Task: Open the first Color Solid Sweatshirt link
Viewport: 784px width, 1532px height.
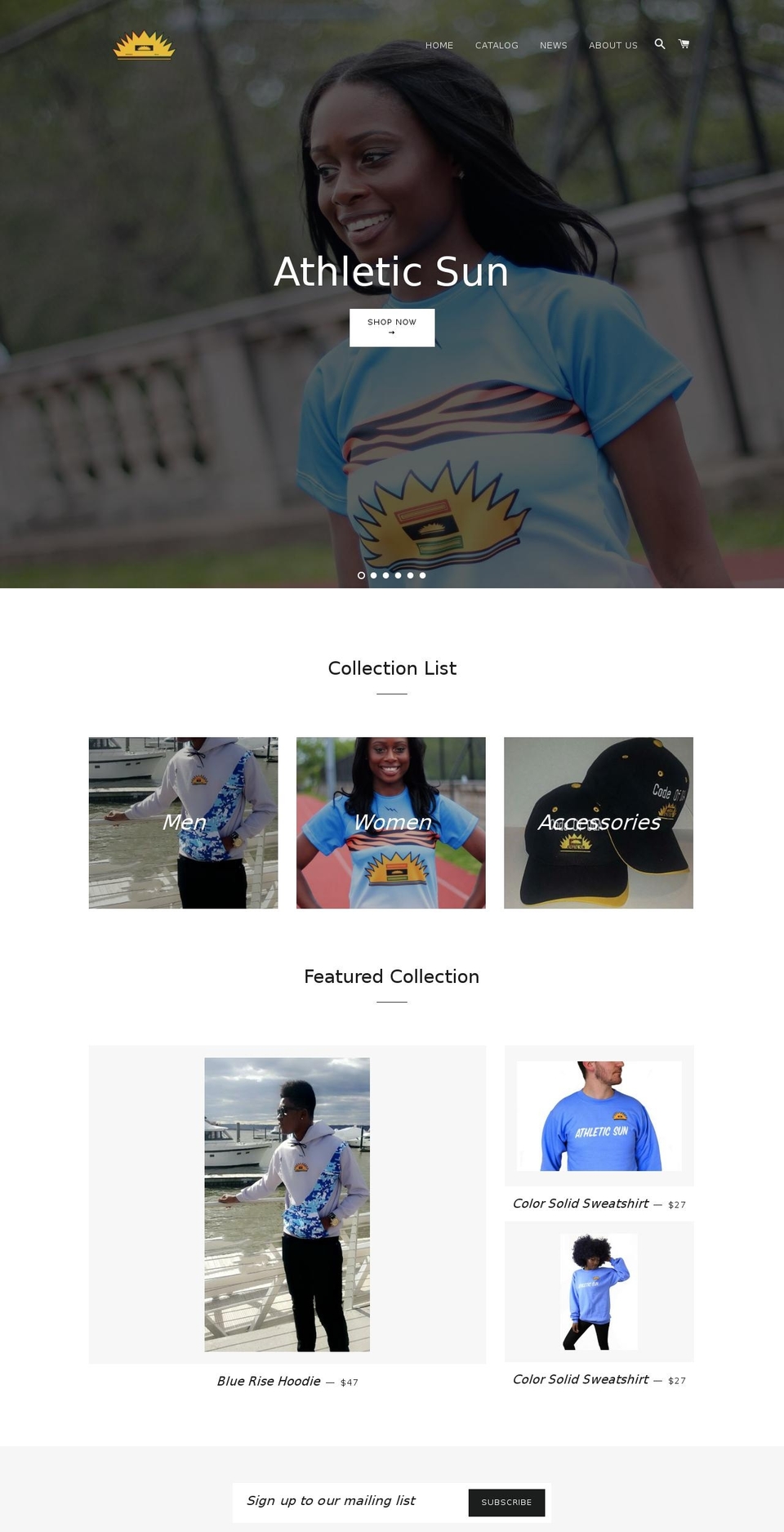Action: 580,1204
